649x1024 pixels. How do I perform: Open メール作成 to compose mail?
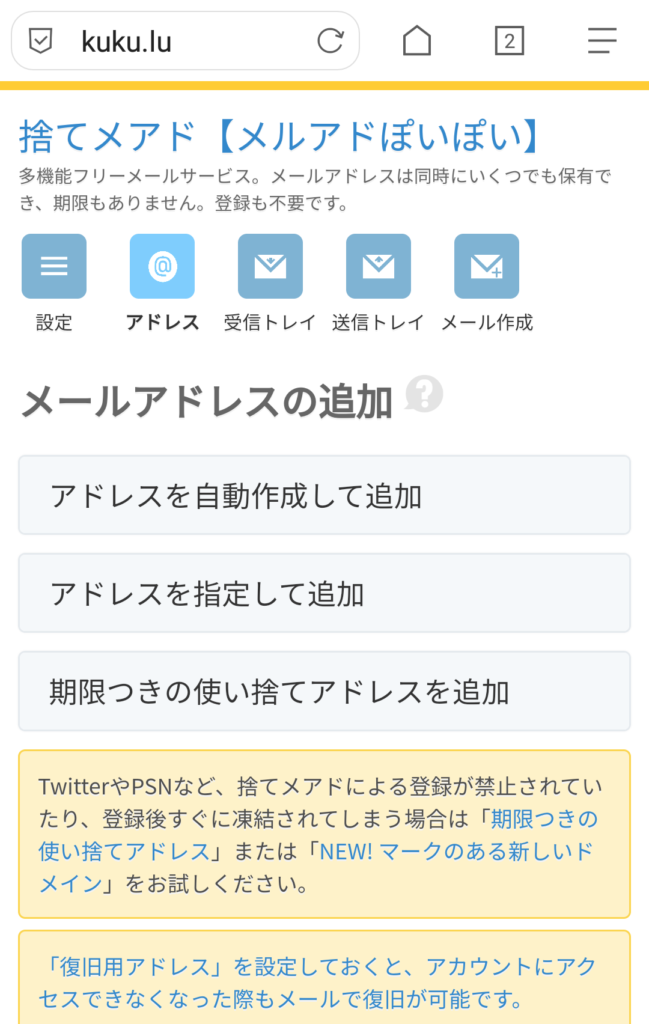486,267
